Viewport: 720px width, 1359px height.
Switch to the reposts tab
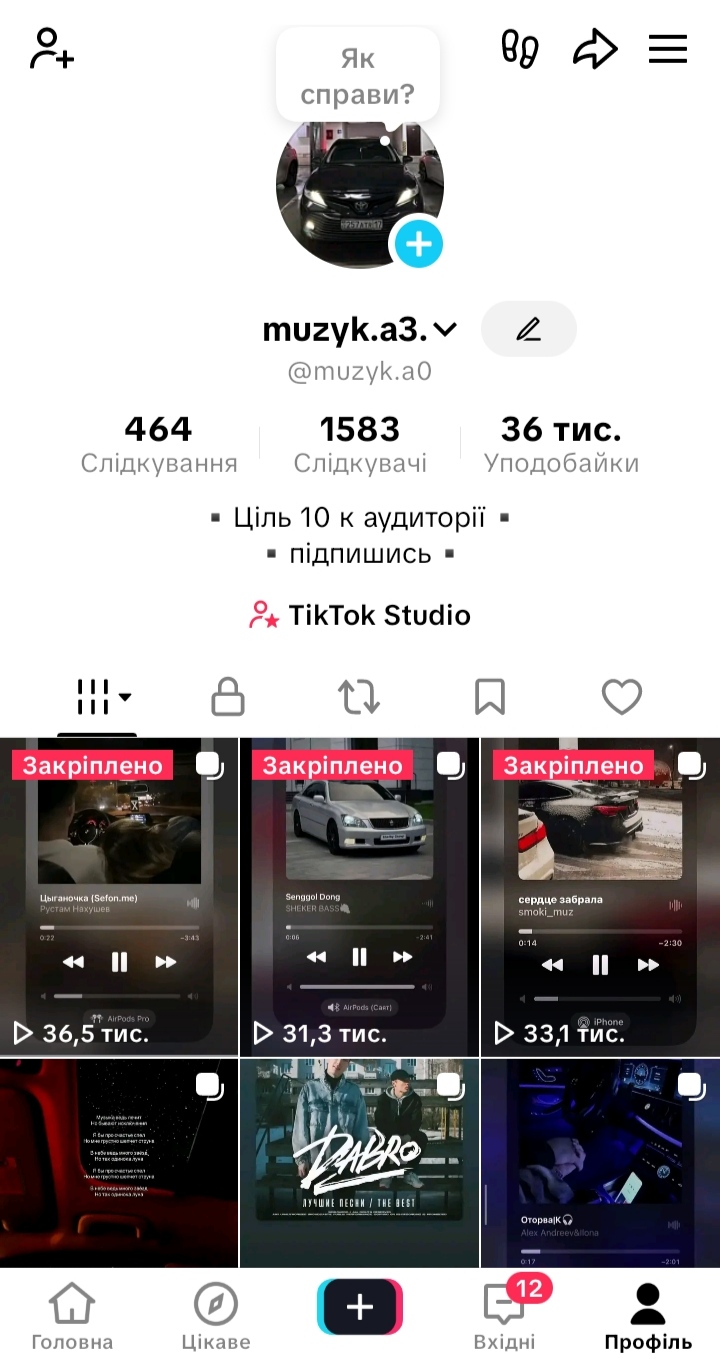(358, 697)
